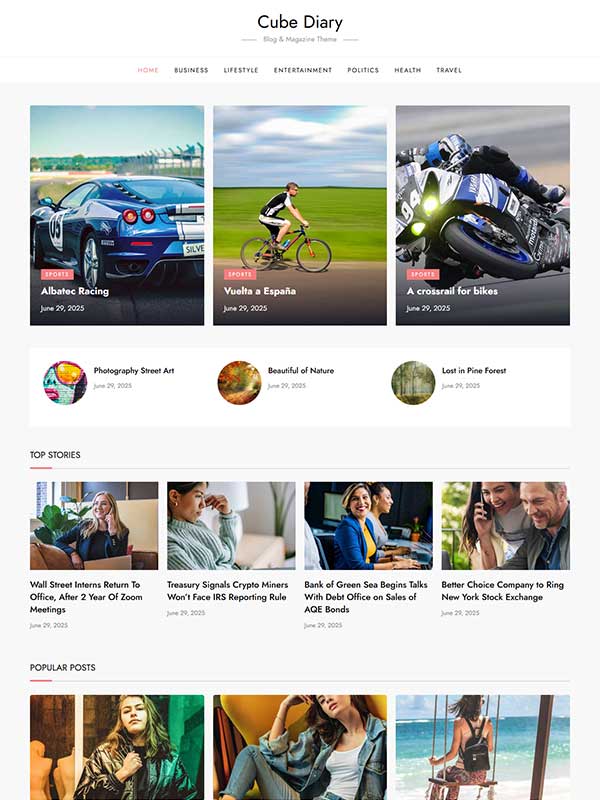Open the Bank of Green Sea story
Screen dimensions: 600x800
click(366, 597)
